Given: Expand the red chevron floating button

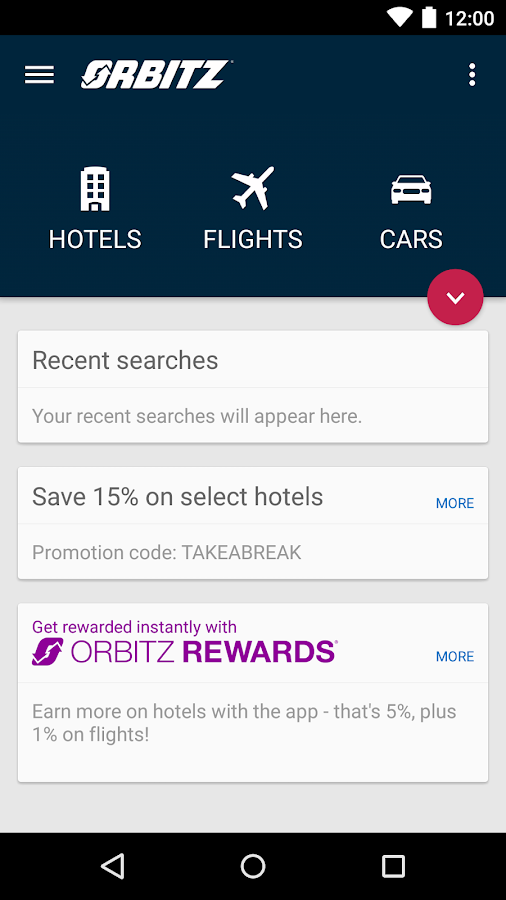Looking at the screenshot, I should (x=456, y=297).
